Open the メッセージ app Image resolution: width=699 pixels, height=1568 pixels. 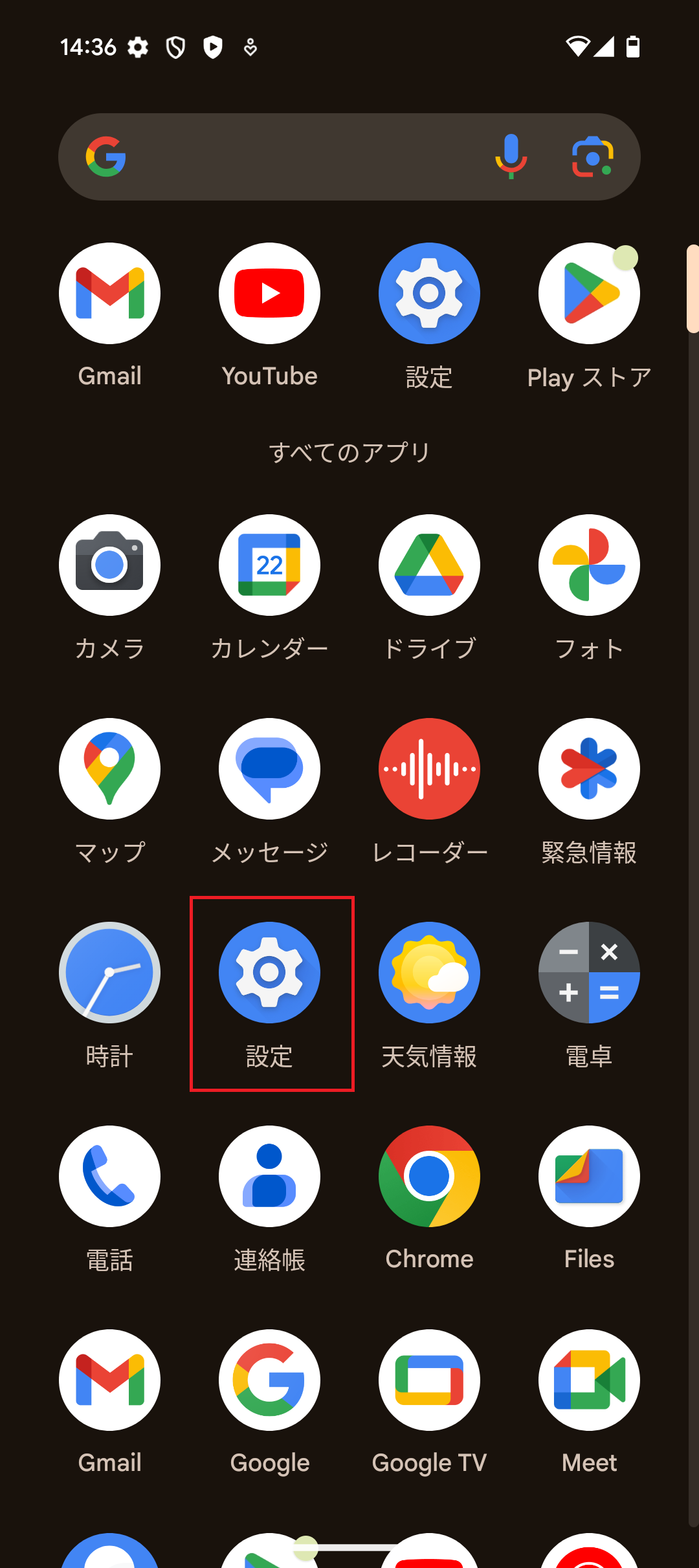coord(269,768)
